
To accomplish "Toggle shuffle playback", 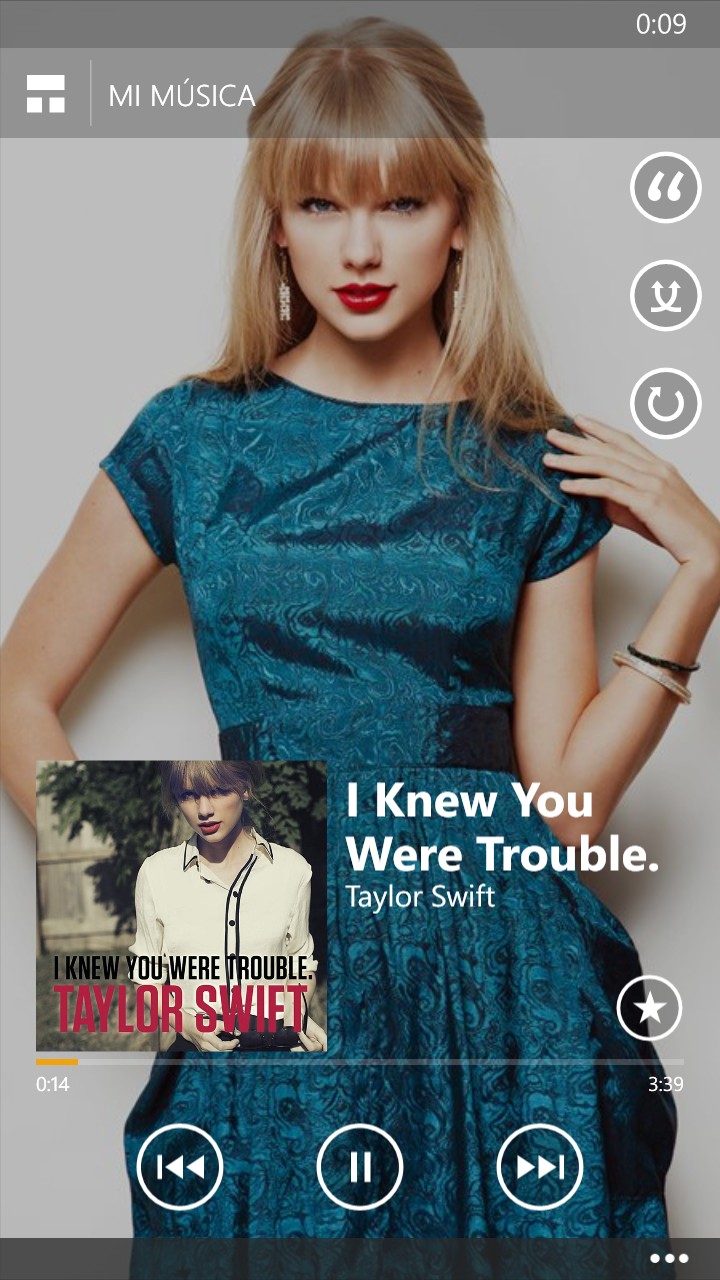I will (x=666, y=296).
